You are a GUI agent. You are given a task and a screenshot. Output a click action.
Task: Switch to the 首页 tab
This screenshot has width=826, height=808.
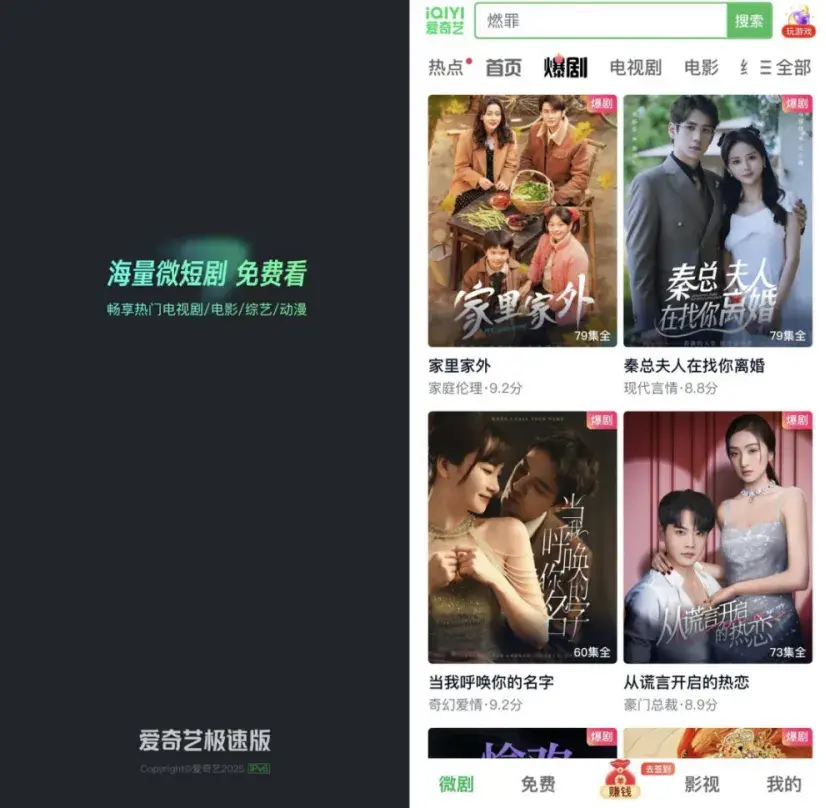point(503,68)
